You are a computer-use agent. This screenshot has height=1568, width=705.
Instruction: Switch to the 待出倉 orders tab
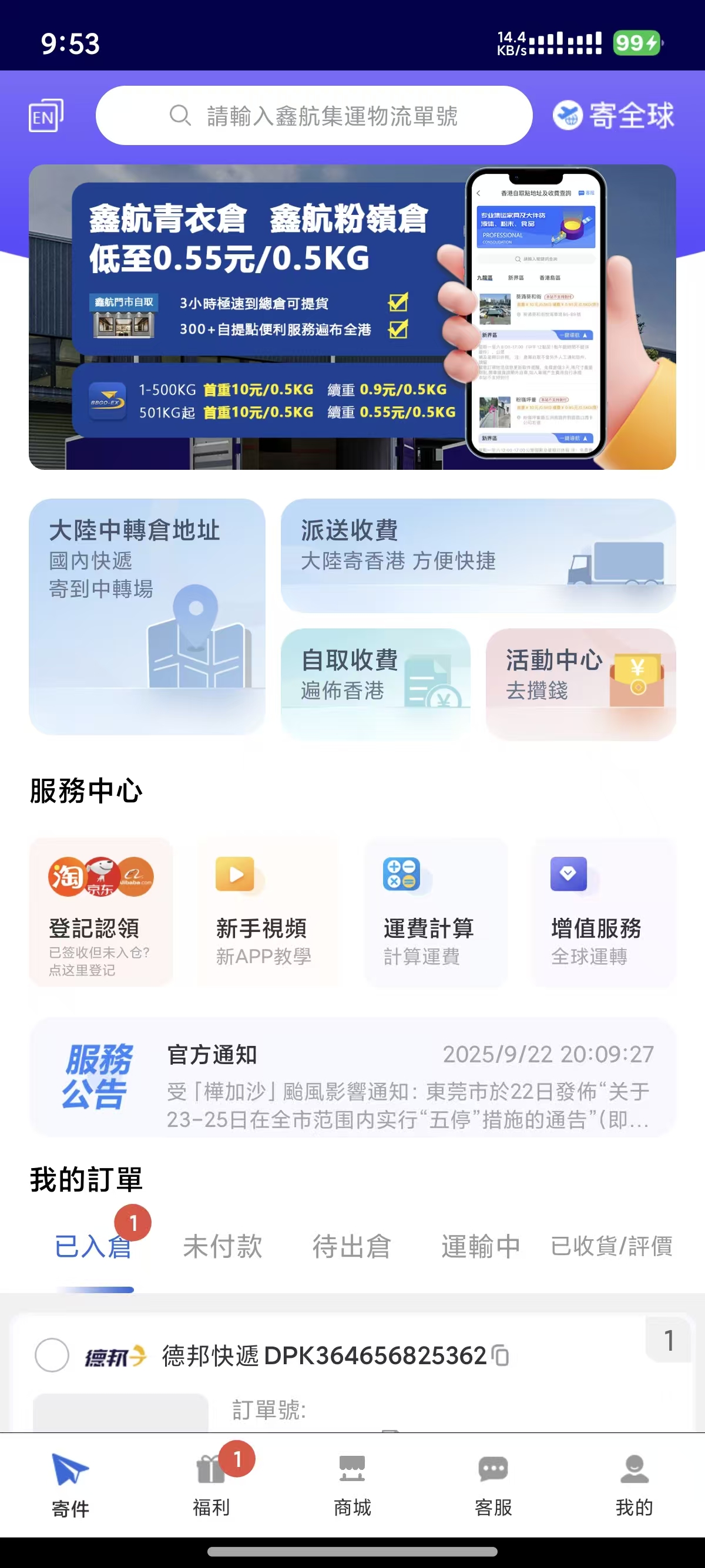coord(351,1246)
